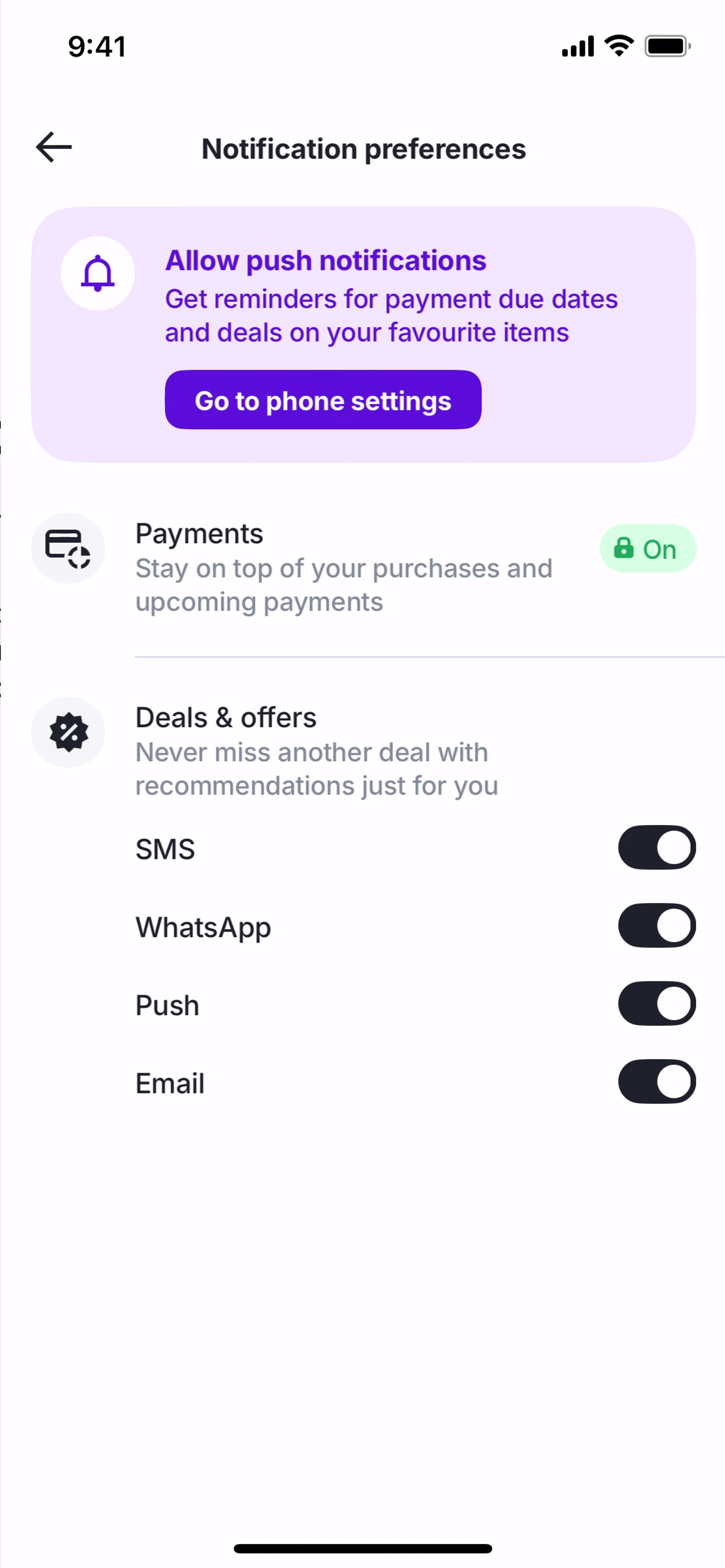Screen dimensions: 725x1568
Task: Tap Go to phone settings button
Action: click(x=323, y=400)
